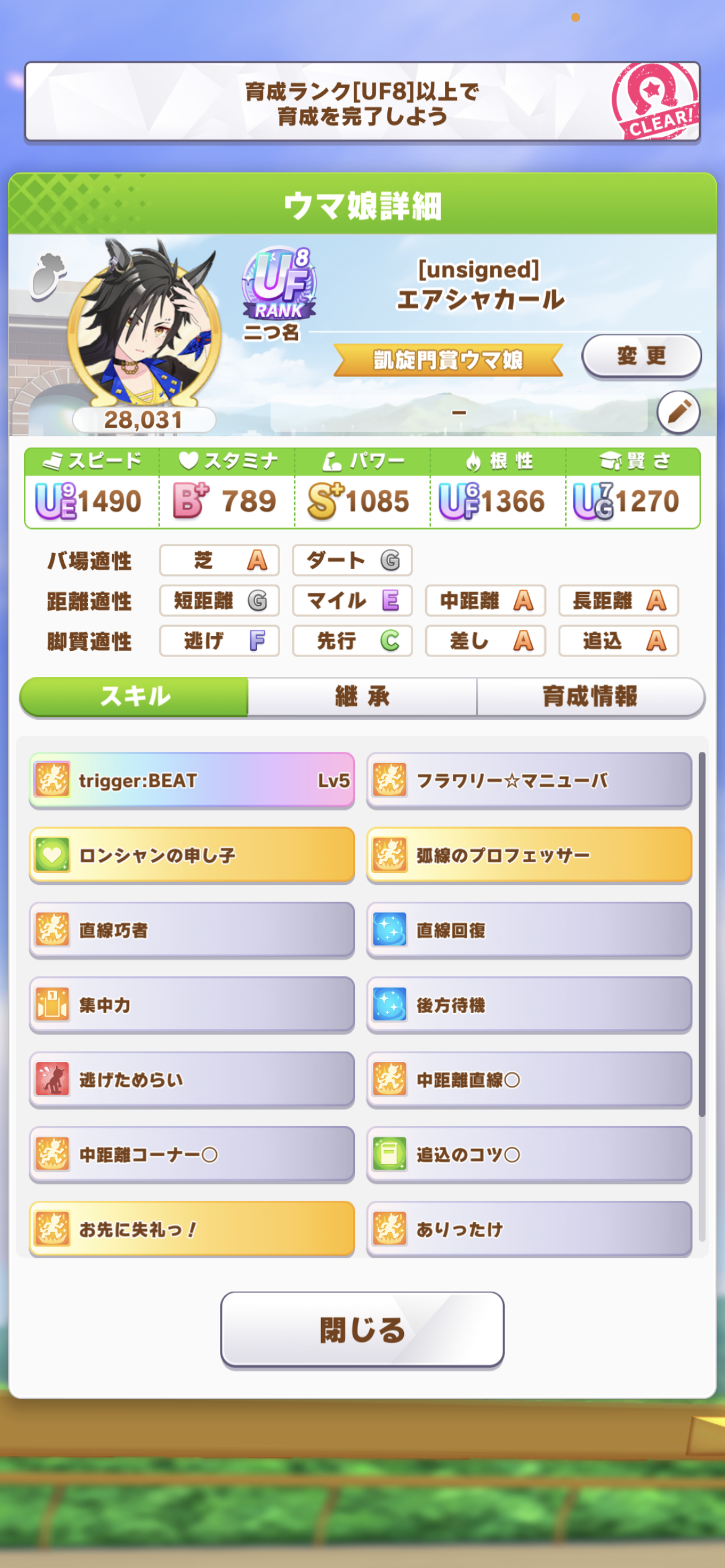Screen dimensions: 725x1568
Task: Open the pencil edit memo icon
Action: [679, 412]
